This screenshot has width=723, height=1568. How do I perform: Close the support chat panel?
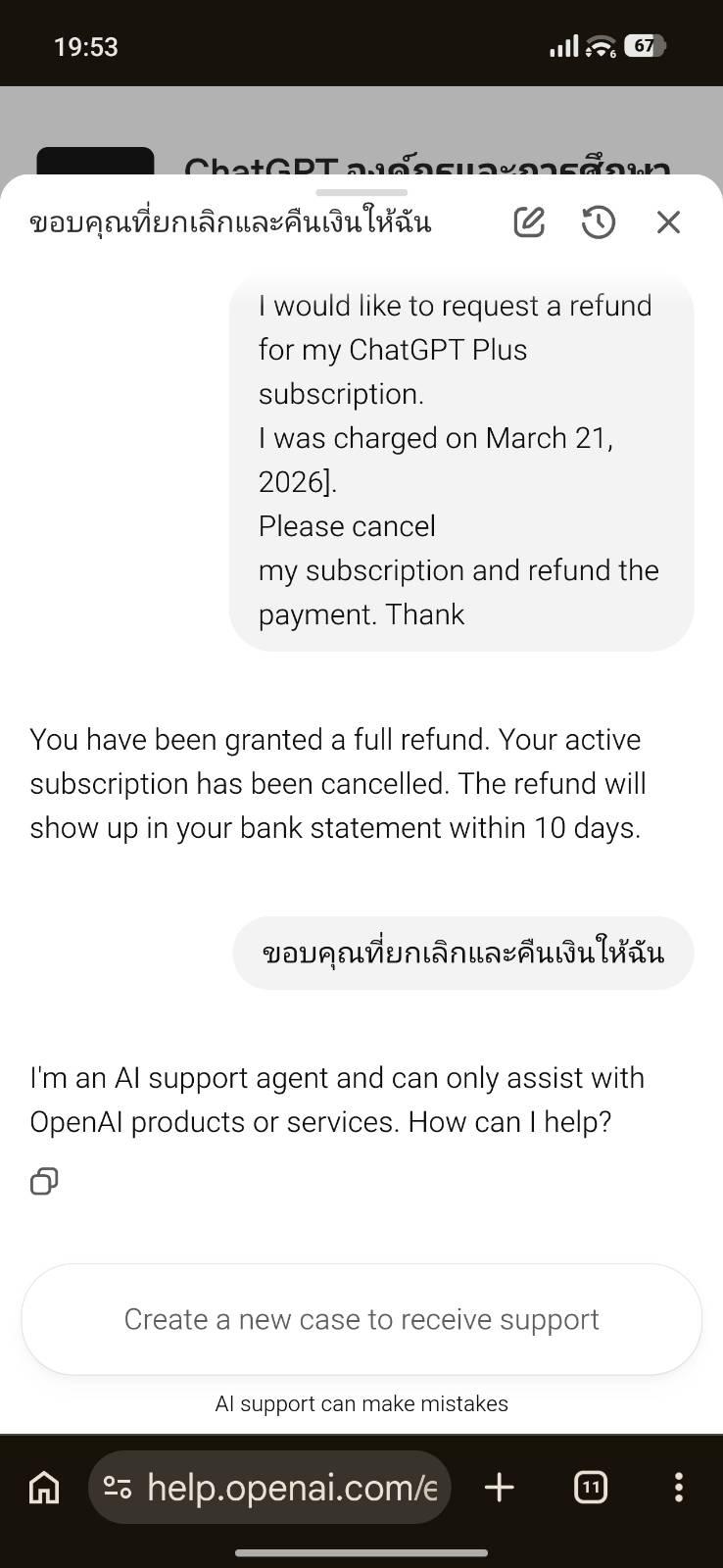[668, 222]
